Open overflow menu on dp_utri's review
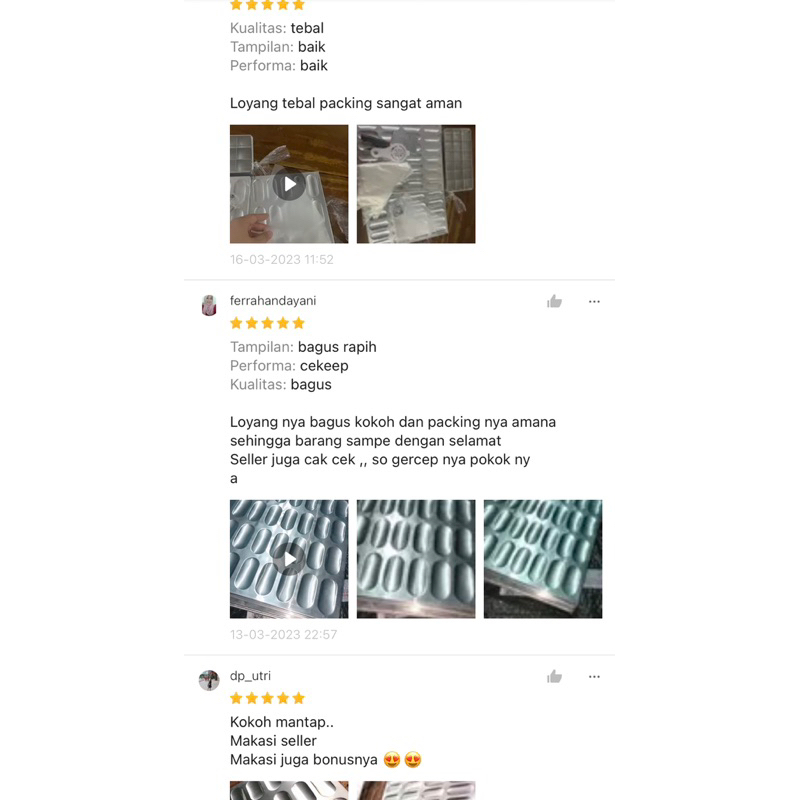This screenshot has height=800, width=800. [594, 677]
